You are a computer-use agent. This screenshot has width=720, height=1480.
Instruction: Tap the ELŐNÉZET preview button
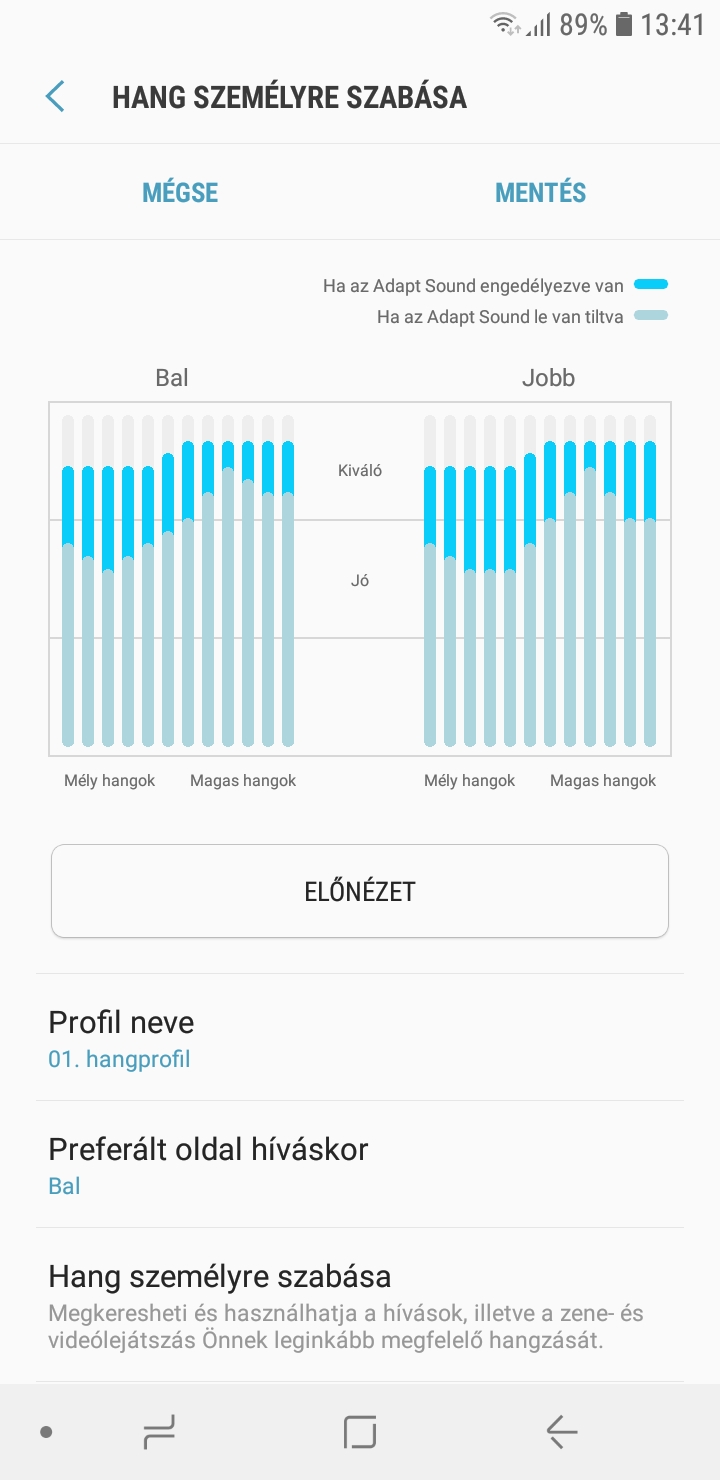360,891
